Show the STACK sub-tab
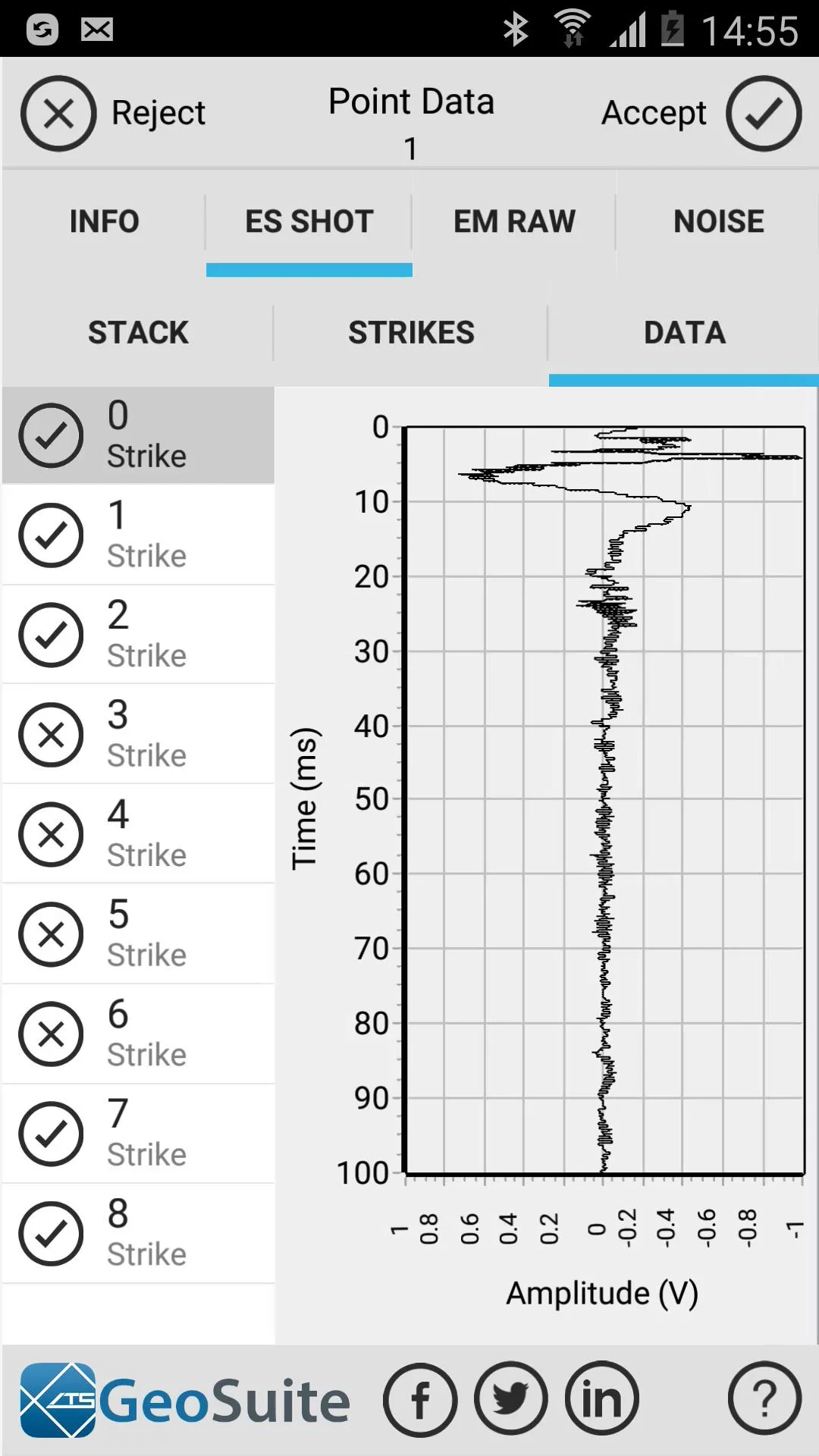 pyautogui.click(x=138, y=333)
